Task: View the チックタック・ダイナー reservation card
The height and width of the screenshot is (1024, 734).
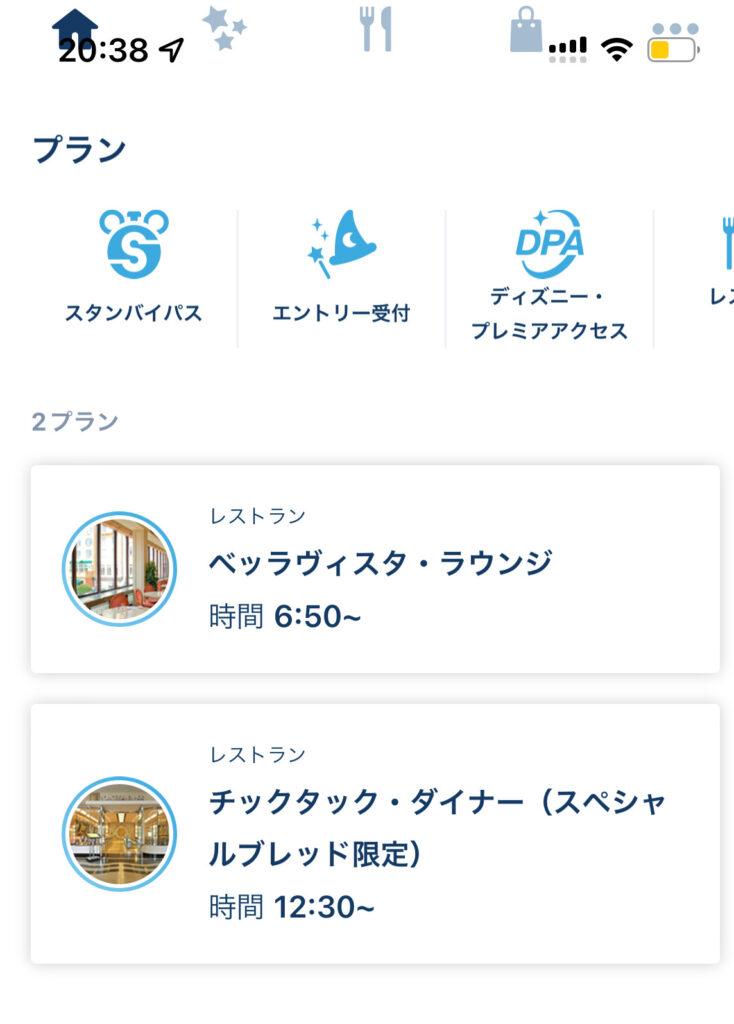Action: point(375,834)
